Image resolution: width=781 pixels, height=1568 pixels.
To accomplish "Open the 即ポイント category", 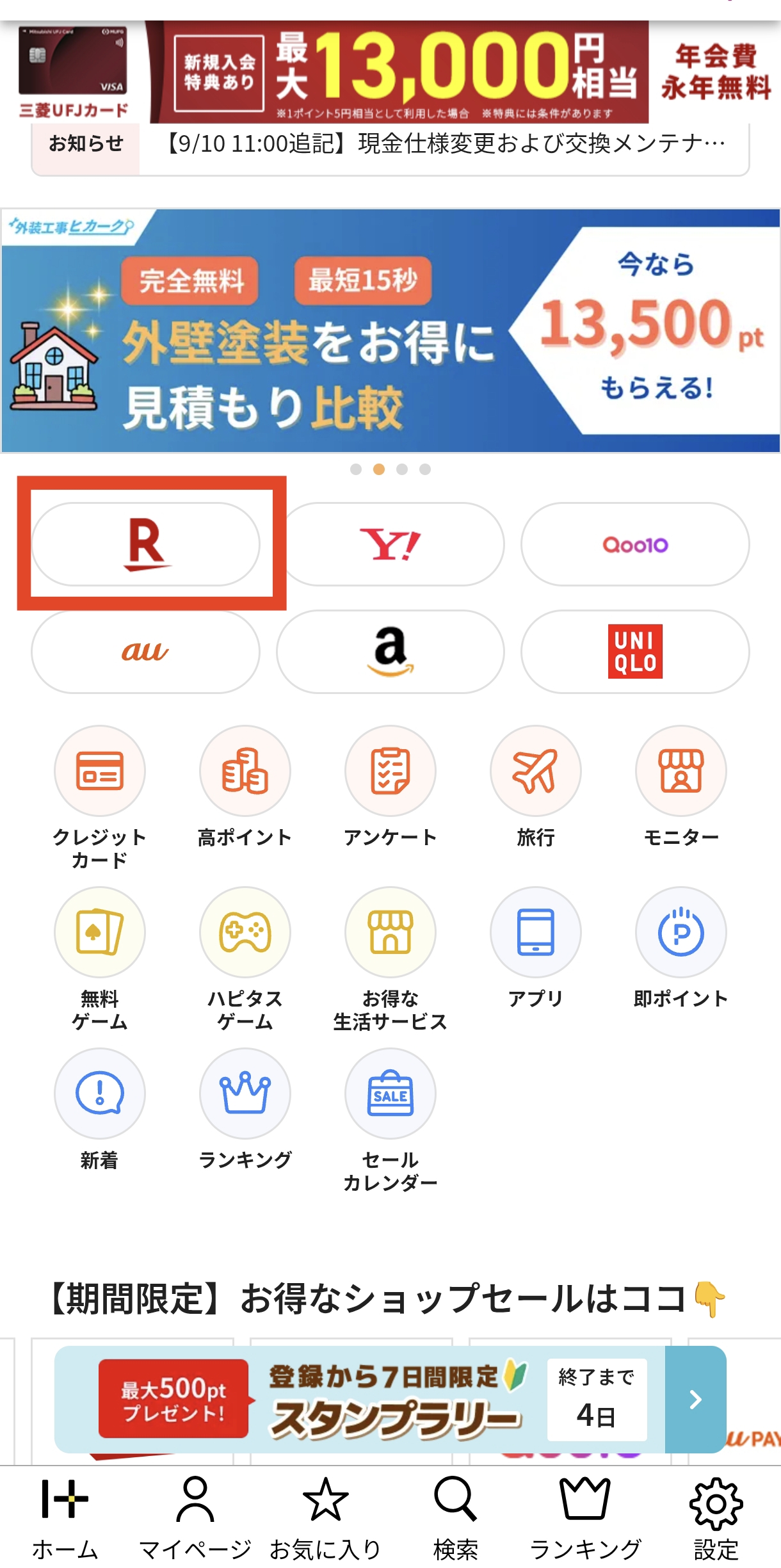I will tap(681, 932).
